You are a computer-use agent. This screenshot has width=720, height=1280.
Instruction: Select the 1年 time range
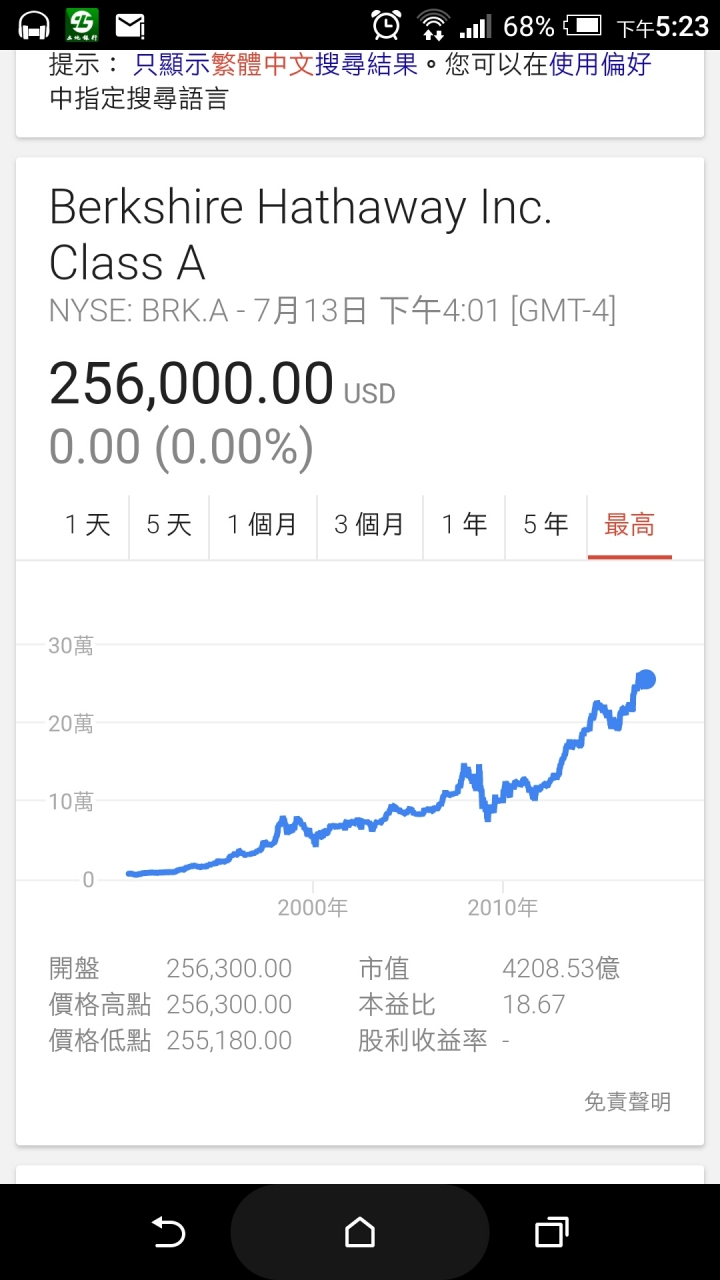tap(465, 525)
